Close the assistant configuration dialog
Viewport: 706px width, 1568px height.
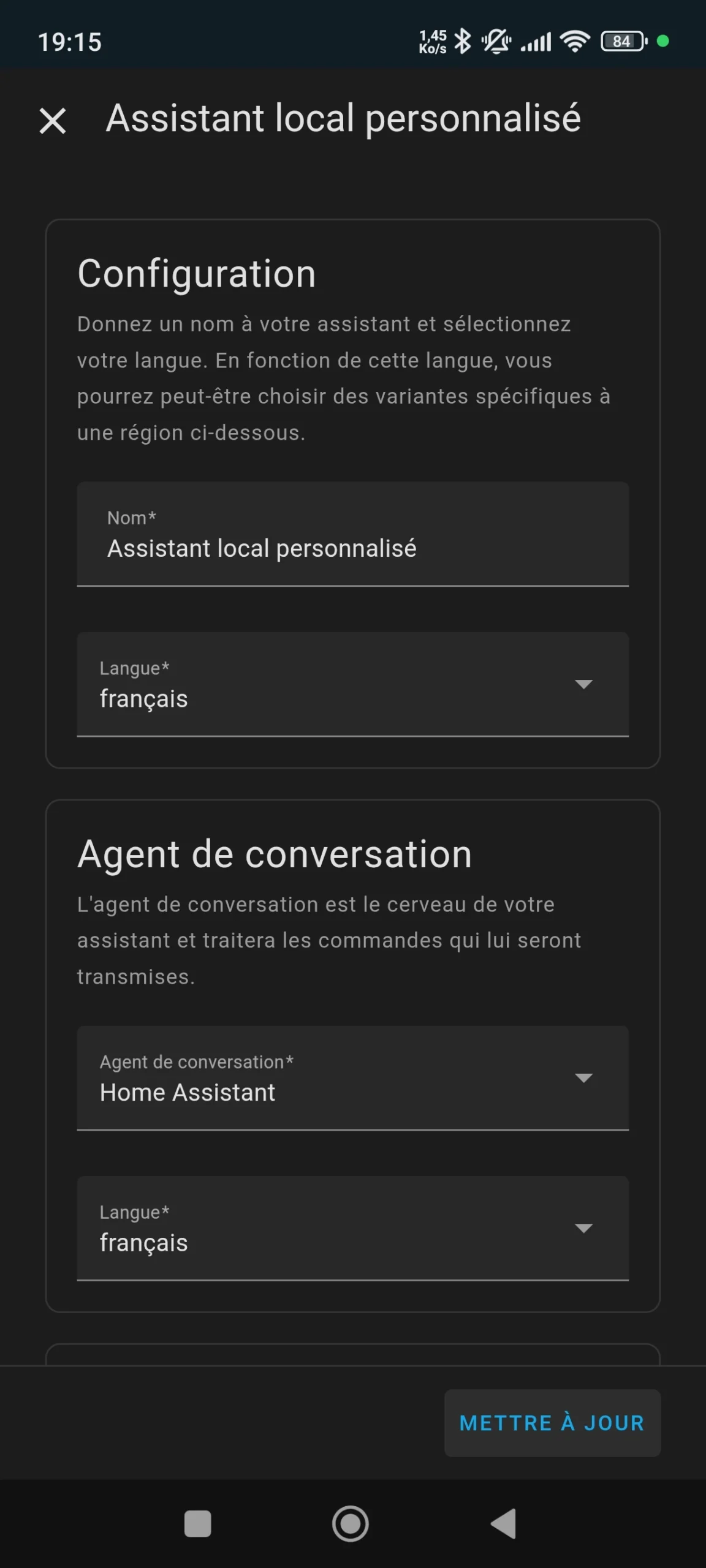point(53,120)
